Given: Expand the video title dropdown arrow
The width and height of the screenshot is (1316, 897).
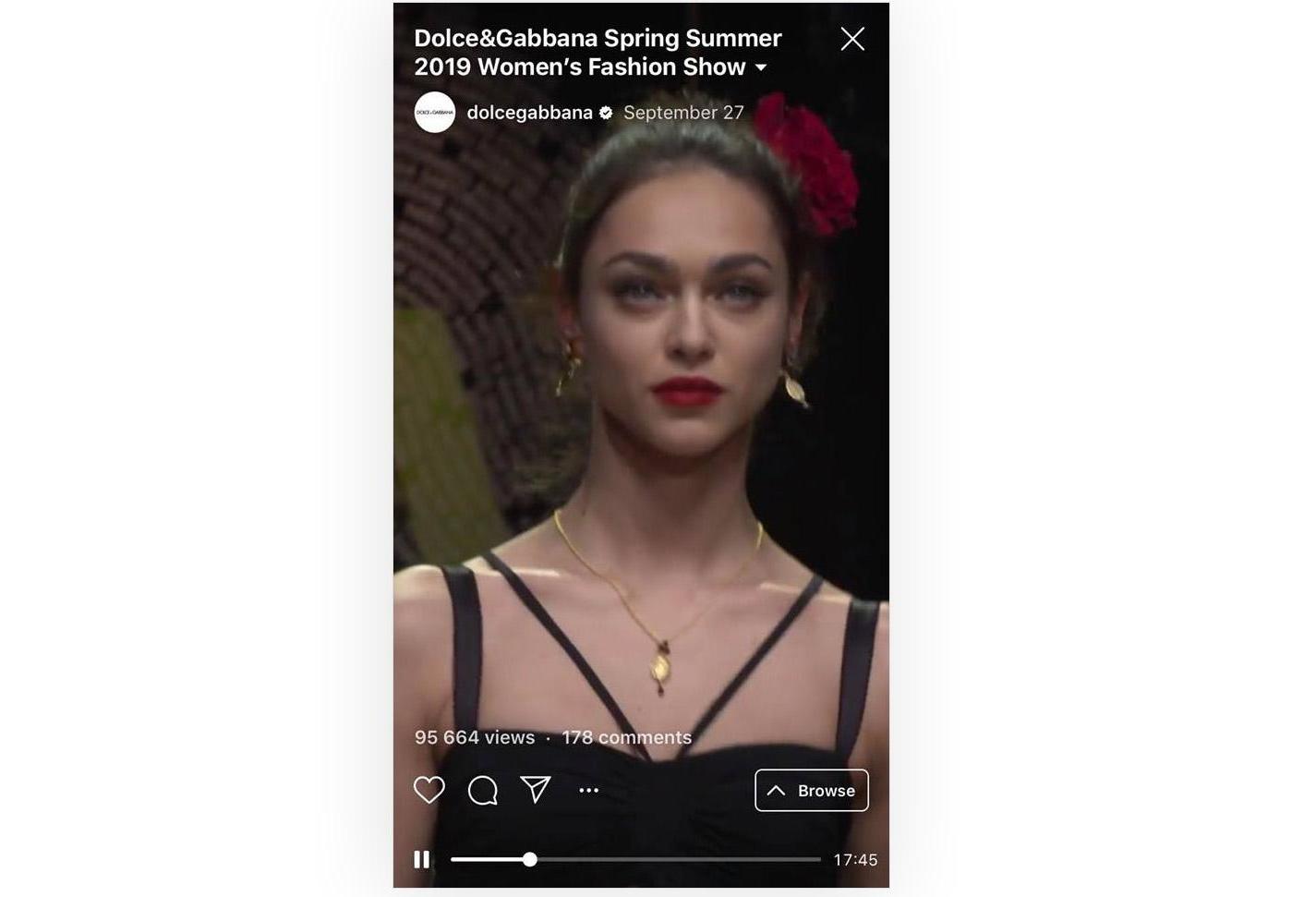Looking at the screenshot, I should 761,67.
